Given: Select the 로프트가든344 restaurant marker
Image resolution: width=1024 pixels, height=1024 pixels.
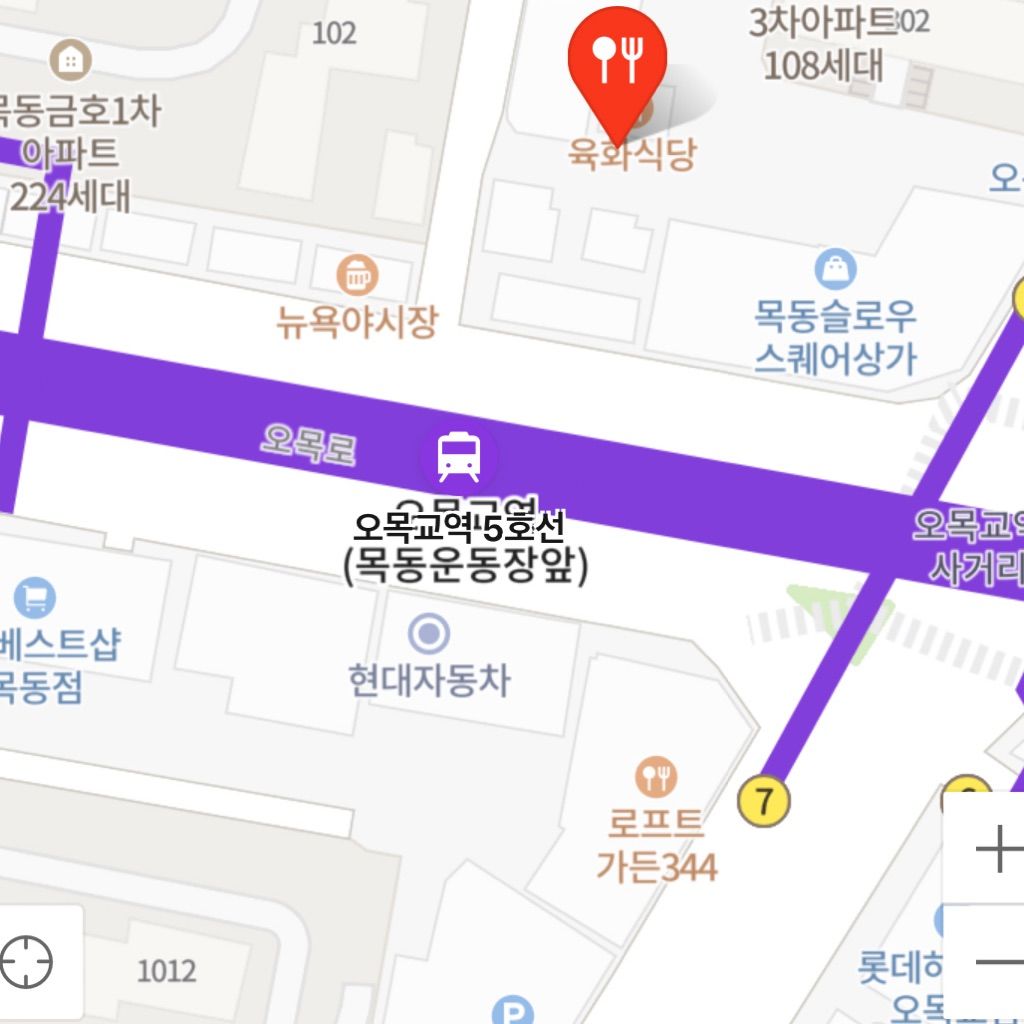Looking at the screenshot, I should [656, 776].
